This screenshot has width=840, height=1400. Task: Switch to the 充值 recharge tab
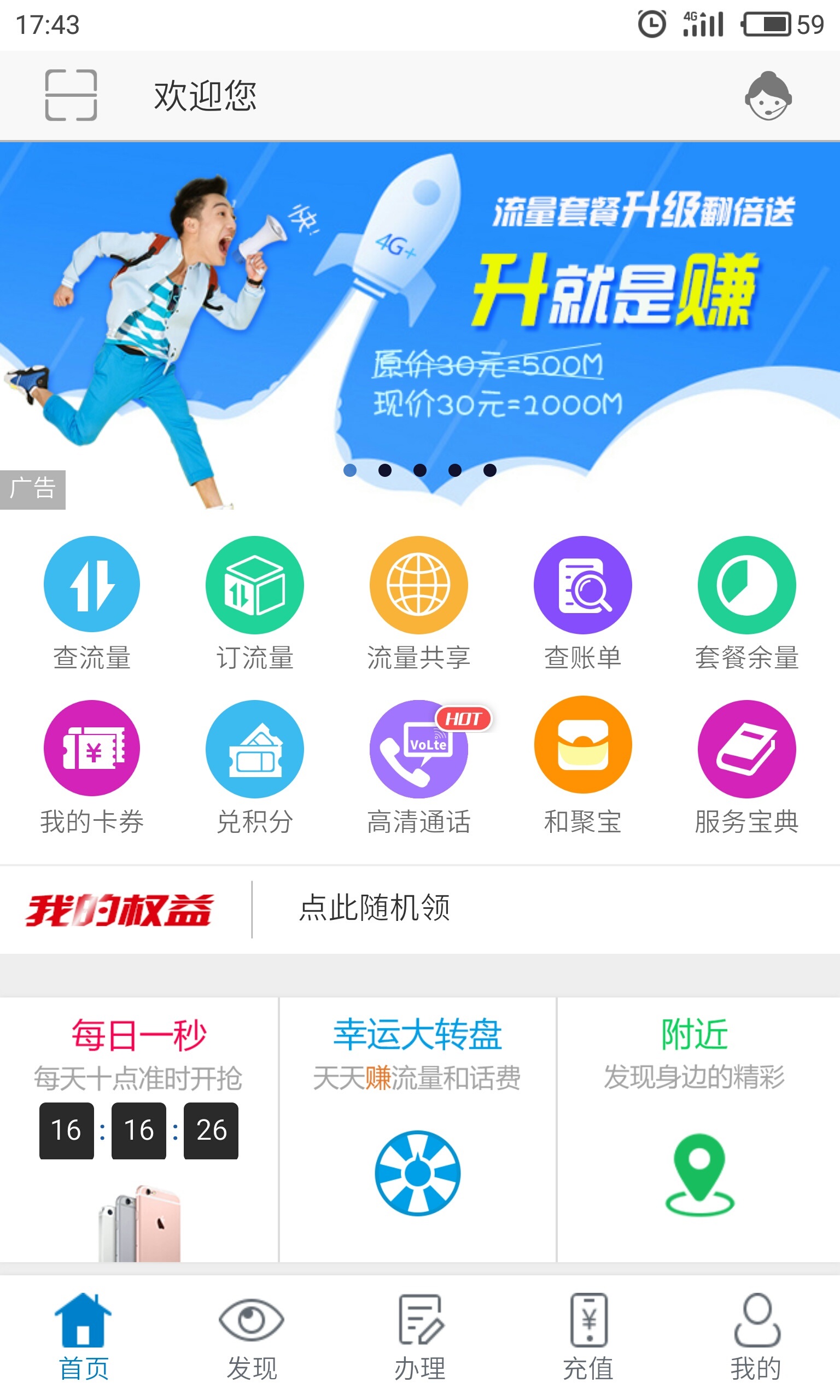pos(588,1337)
